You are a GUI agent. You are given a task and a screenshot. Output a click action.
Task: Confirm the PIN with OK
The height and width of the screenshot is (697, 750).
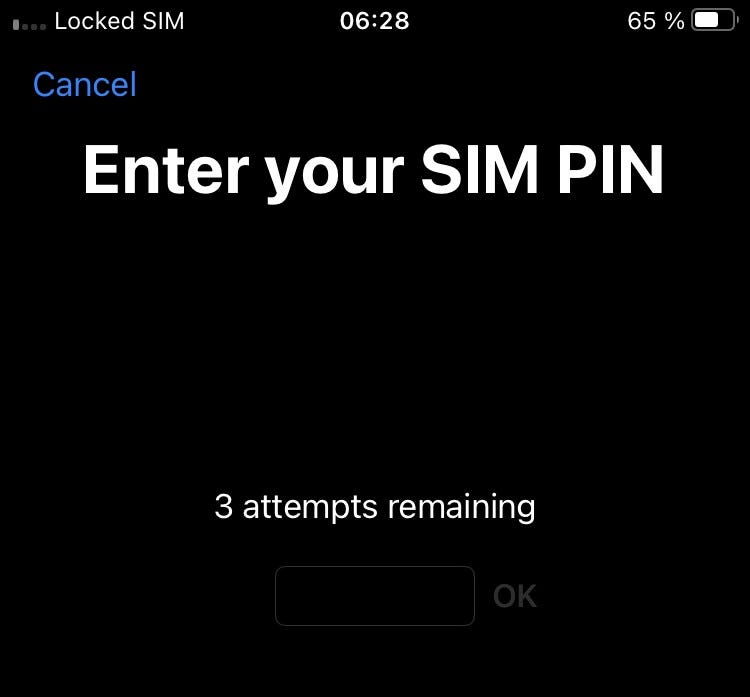(515, 596)
